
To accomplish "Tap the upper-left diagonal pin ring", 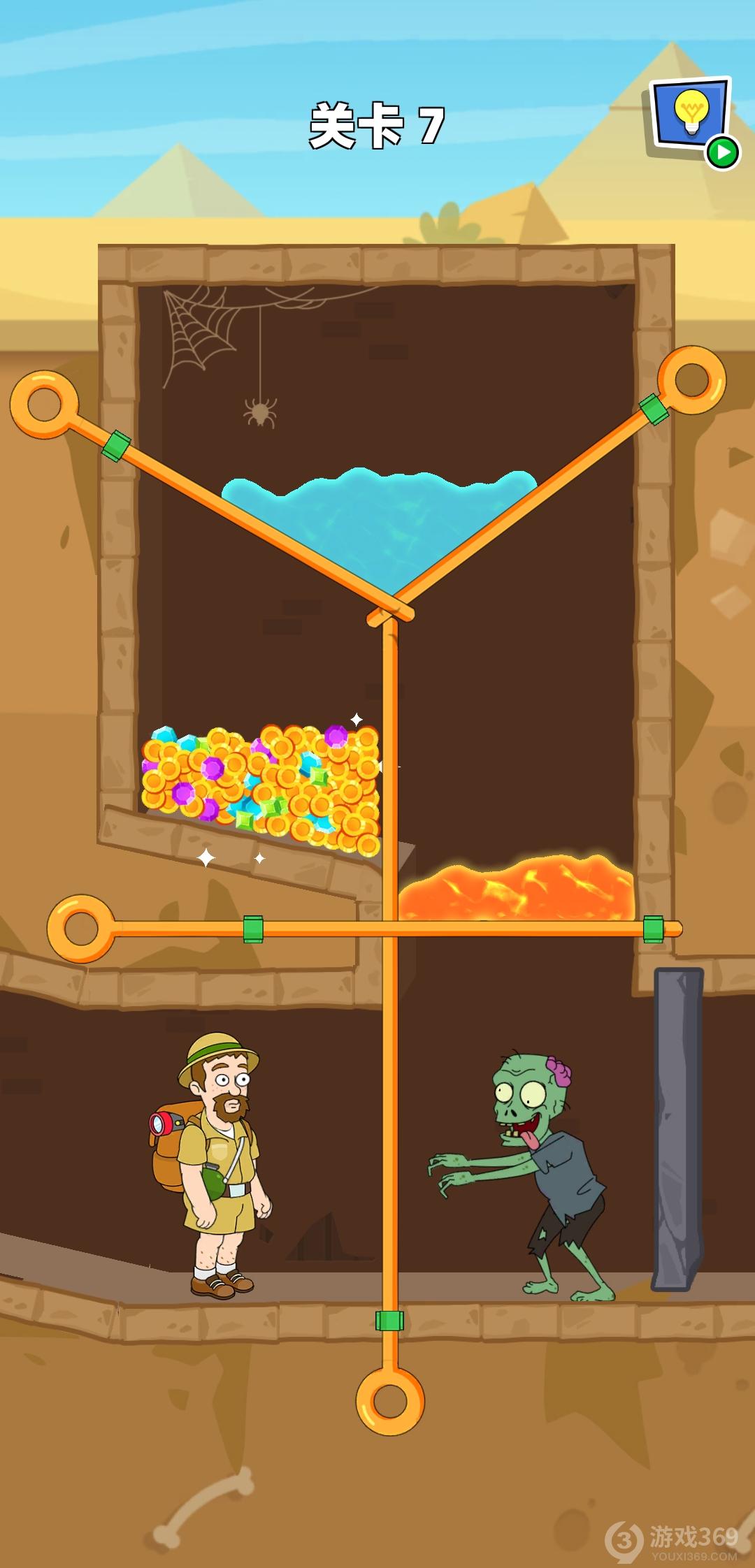I will point(43,405).
